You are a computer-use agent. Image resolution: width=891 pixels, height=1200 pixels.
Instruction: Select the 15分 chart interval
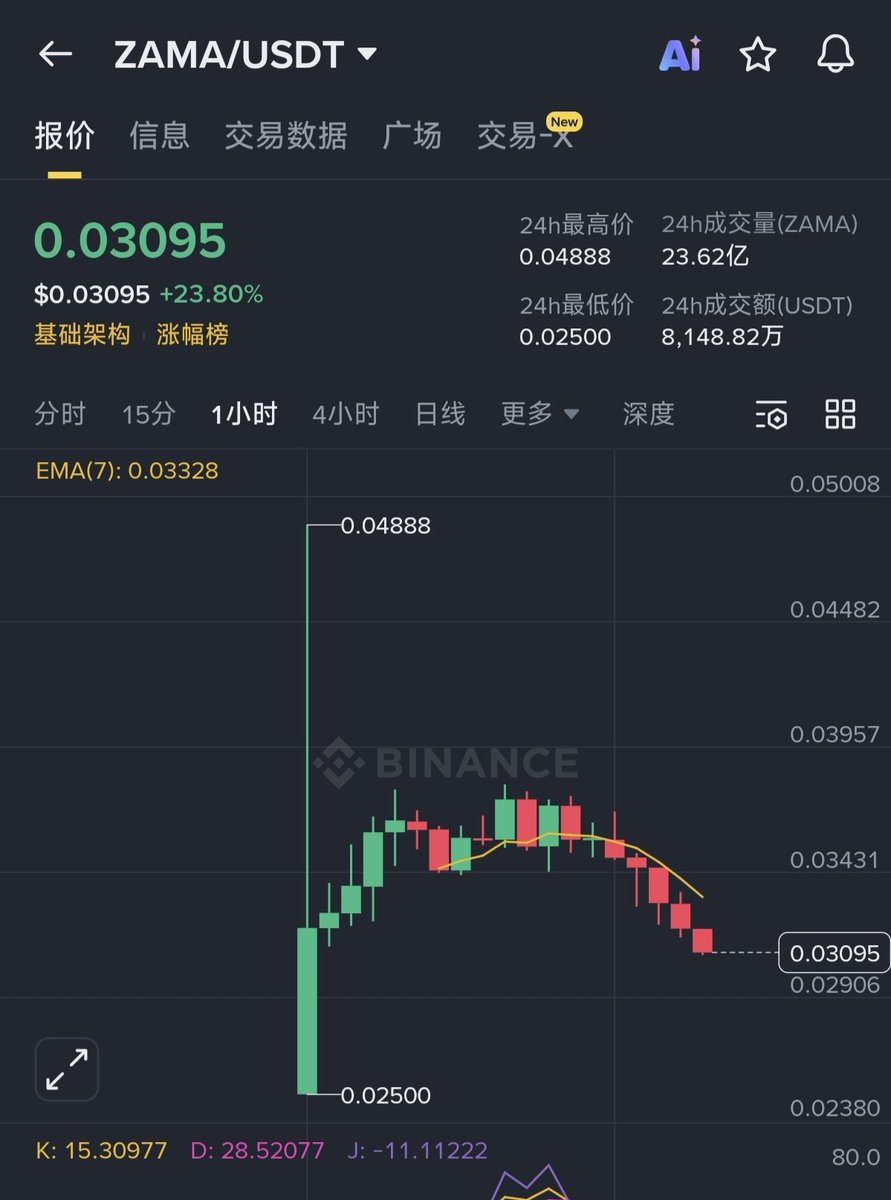[x=148, y=414]
